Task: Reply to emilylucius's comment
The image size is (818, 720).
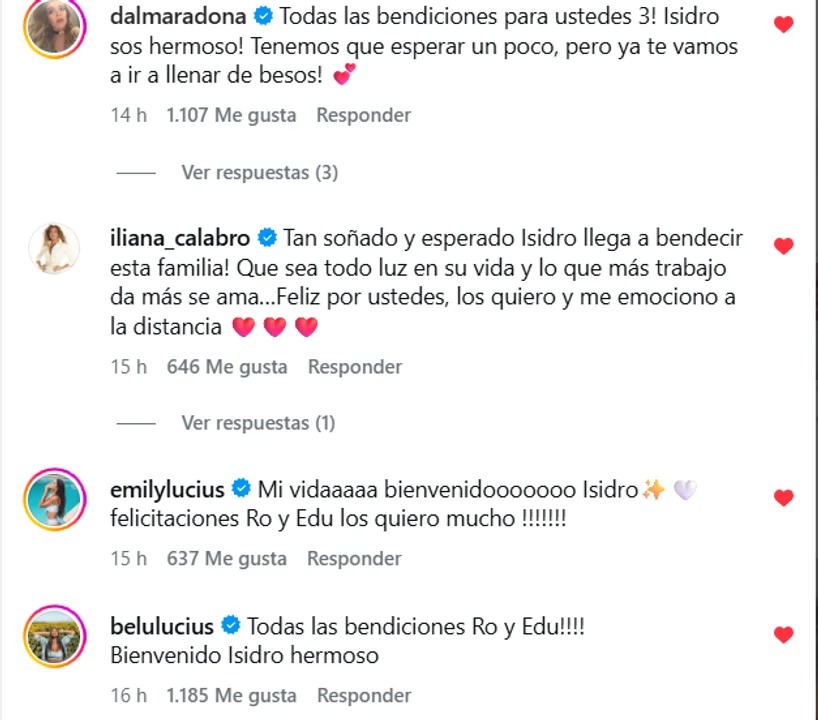Action: [354, 559]
